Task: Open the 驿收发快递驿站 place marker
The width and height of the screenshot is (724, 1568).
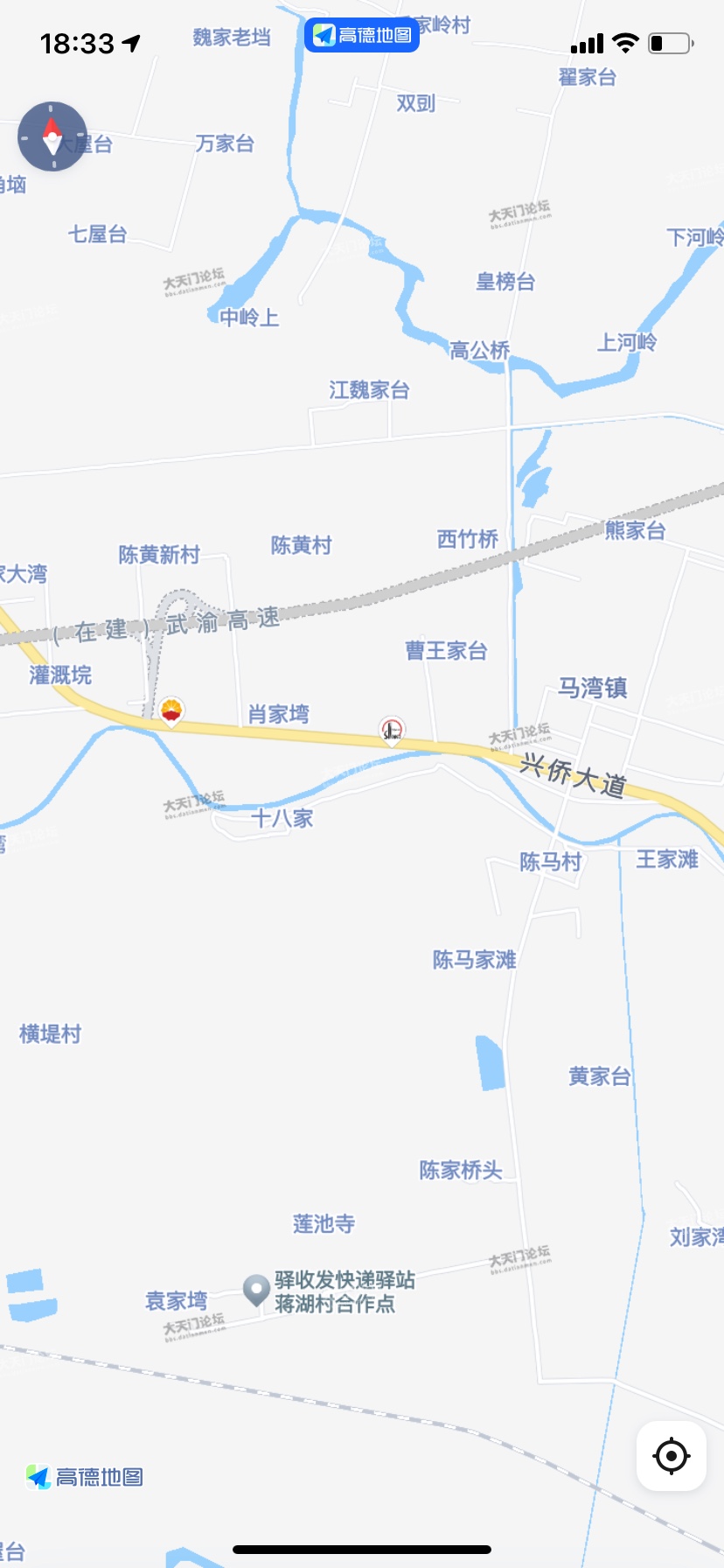Action: 256,1290
